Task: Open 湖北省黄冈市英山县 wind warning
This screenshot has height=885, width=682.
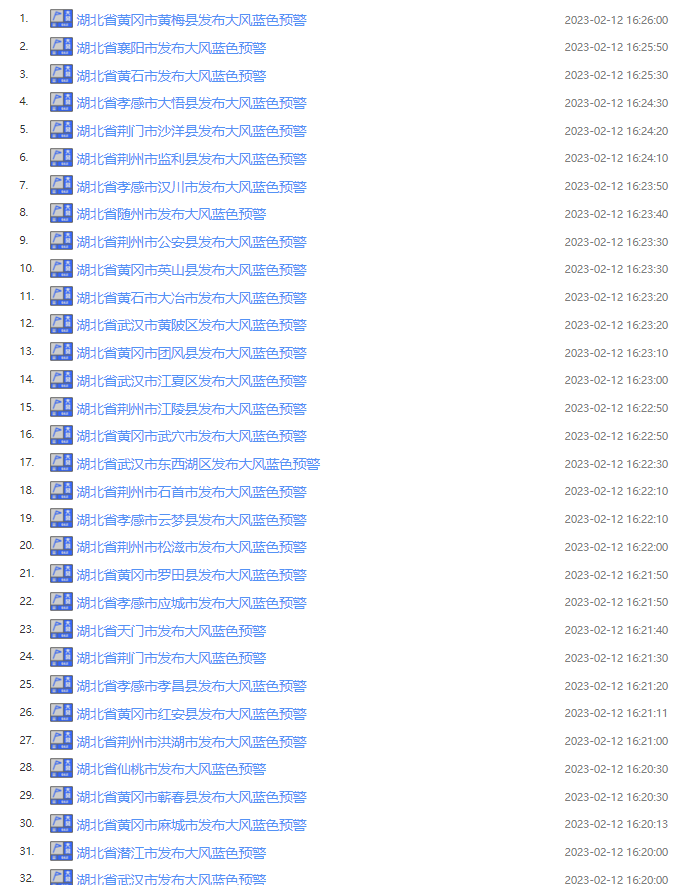Action: pyautogui.click(x=191, y=270)
